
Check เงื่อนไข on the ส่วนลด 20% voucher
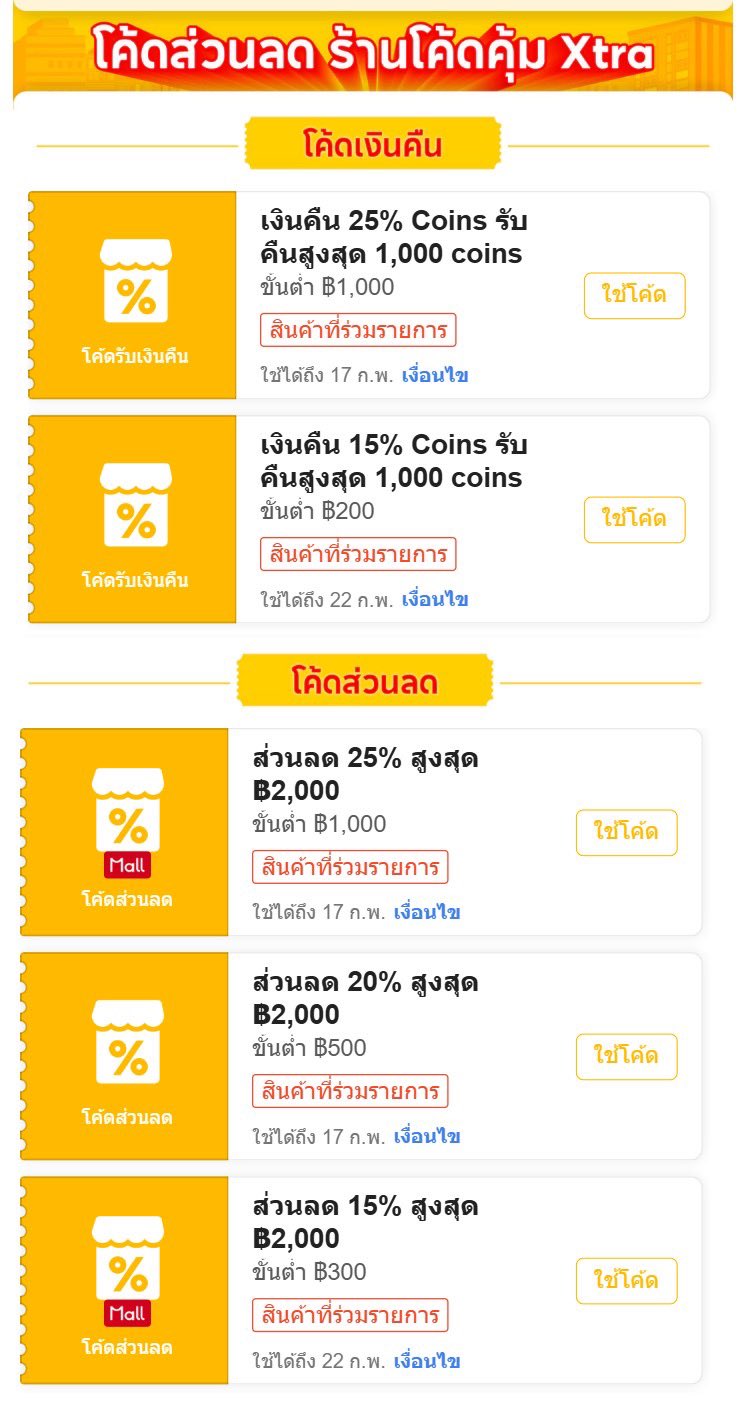427,1137
